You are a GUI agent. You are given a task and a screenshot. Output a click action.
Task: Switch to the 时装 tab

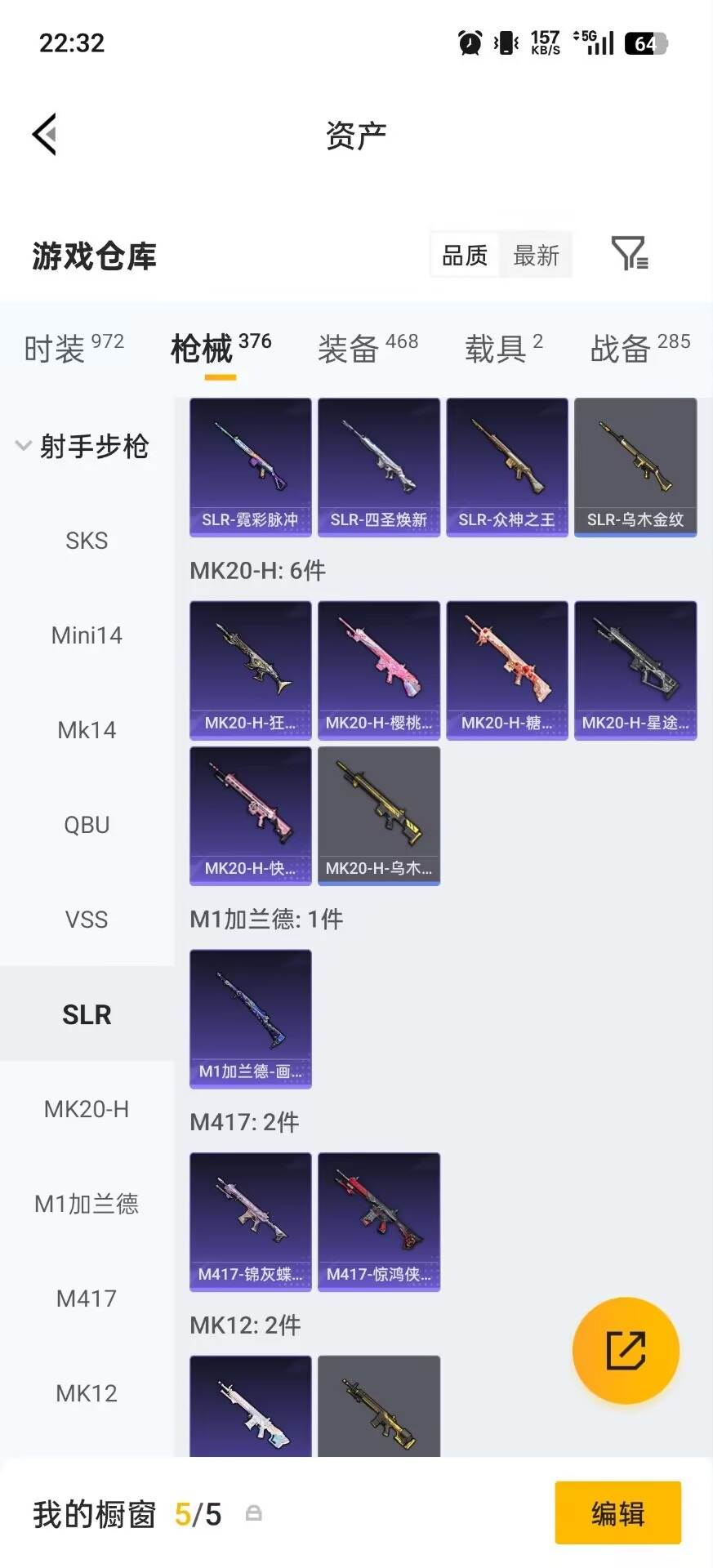74,348
